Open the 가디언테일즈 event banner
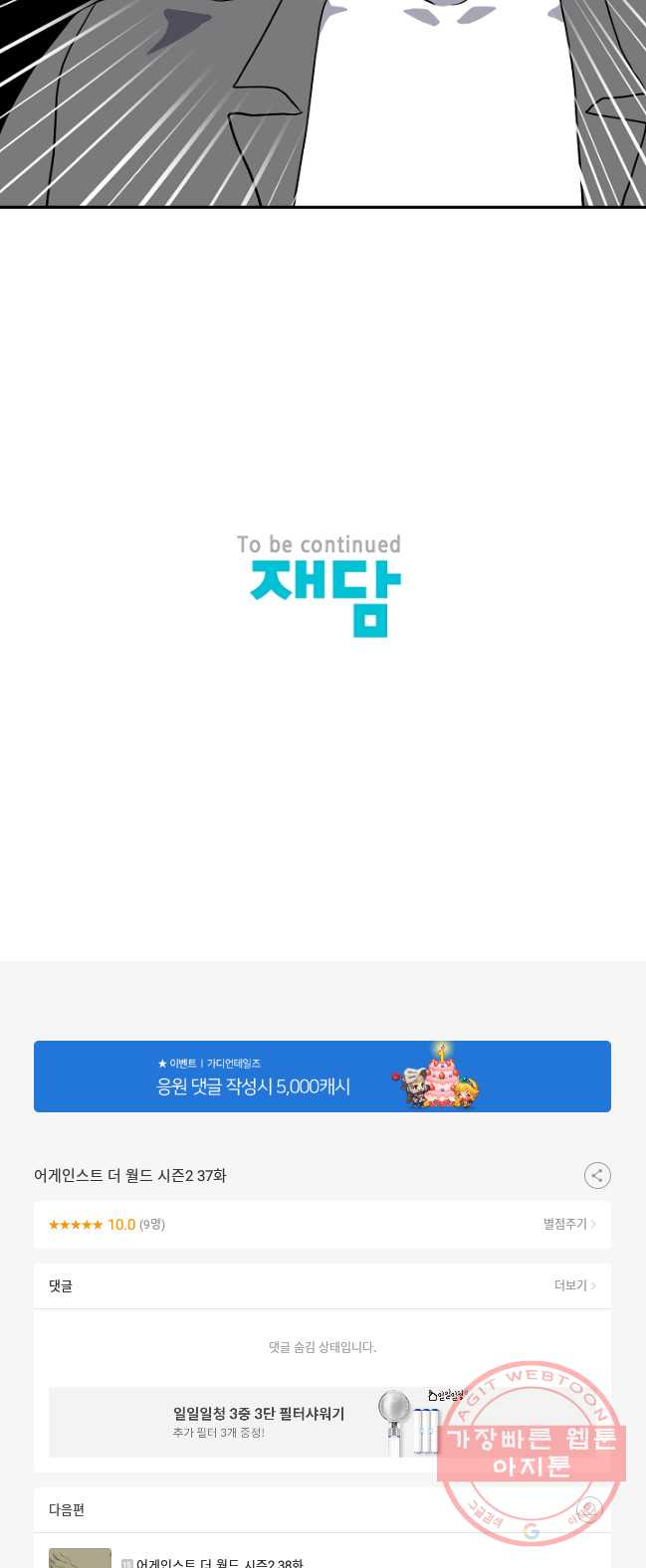This screenshot has height=1568, width=646. tap(322, 1077)
